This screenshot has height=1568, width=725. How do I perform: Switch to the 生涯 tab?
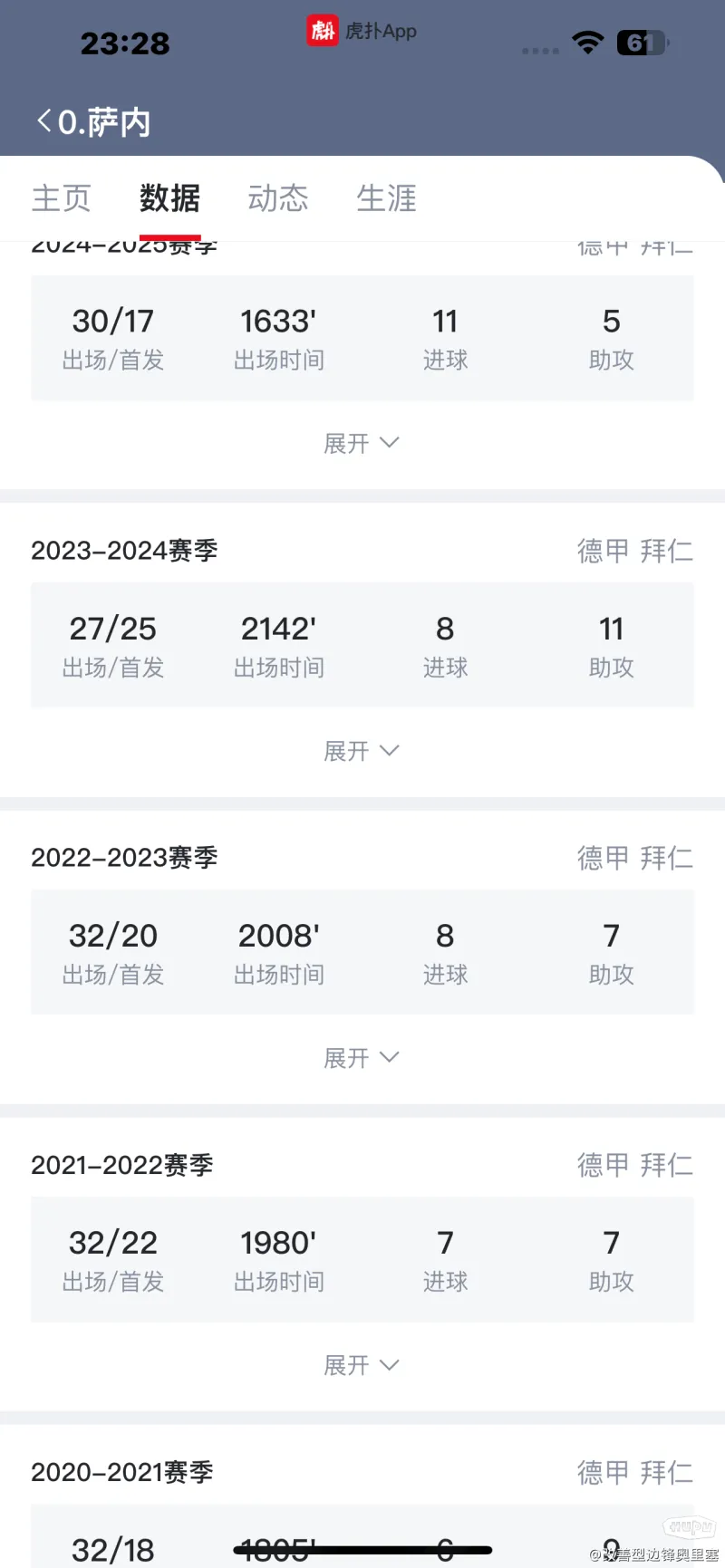pos(387,197)
